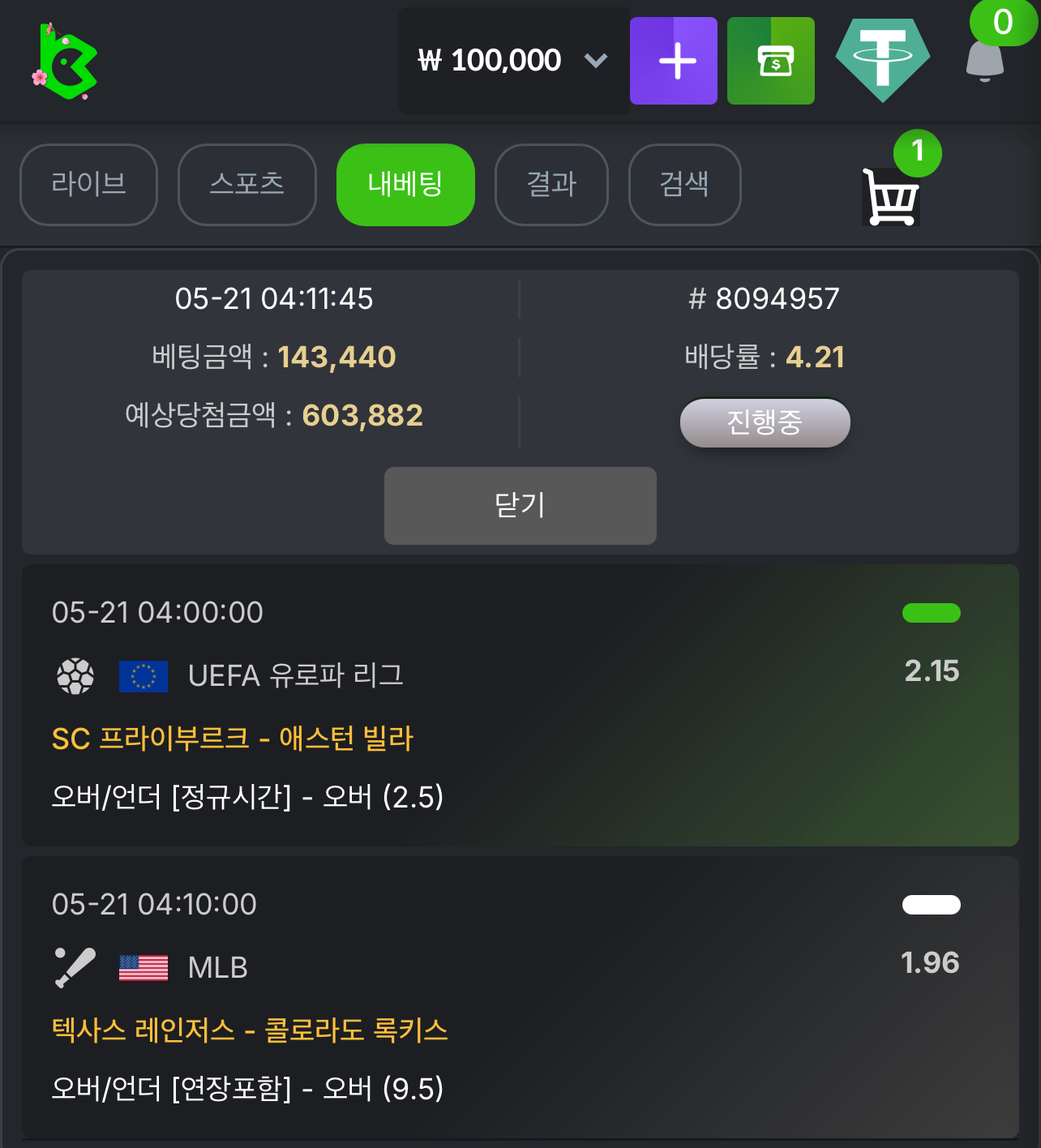Switch to the 라이브 tab
Viewport: 1041px width, 1148px height.
pos(88,185)
